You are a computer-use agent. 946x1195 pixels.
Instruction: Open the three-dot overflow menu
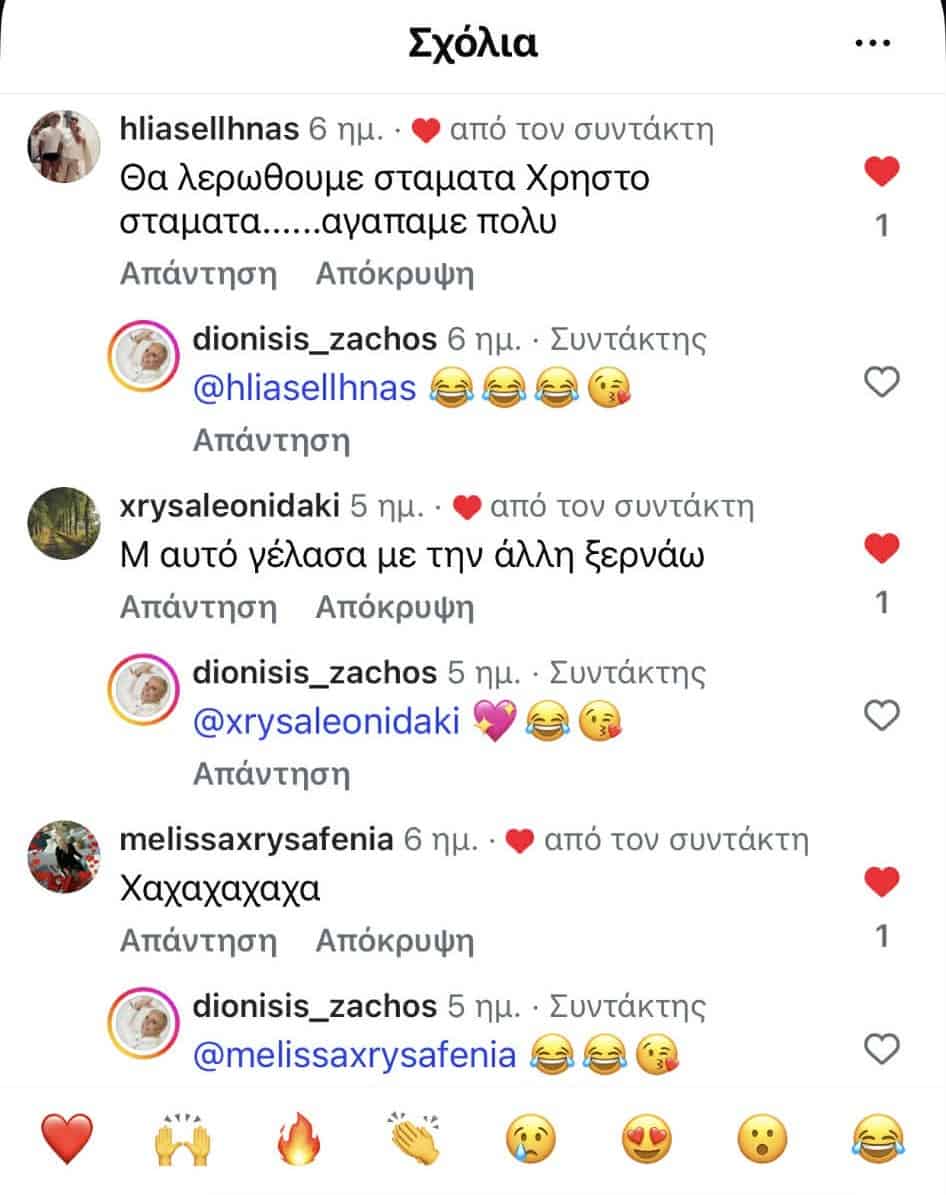tap(872, 45)
